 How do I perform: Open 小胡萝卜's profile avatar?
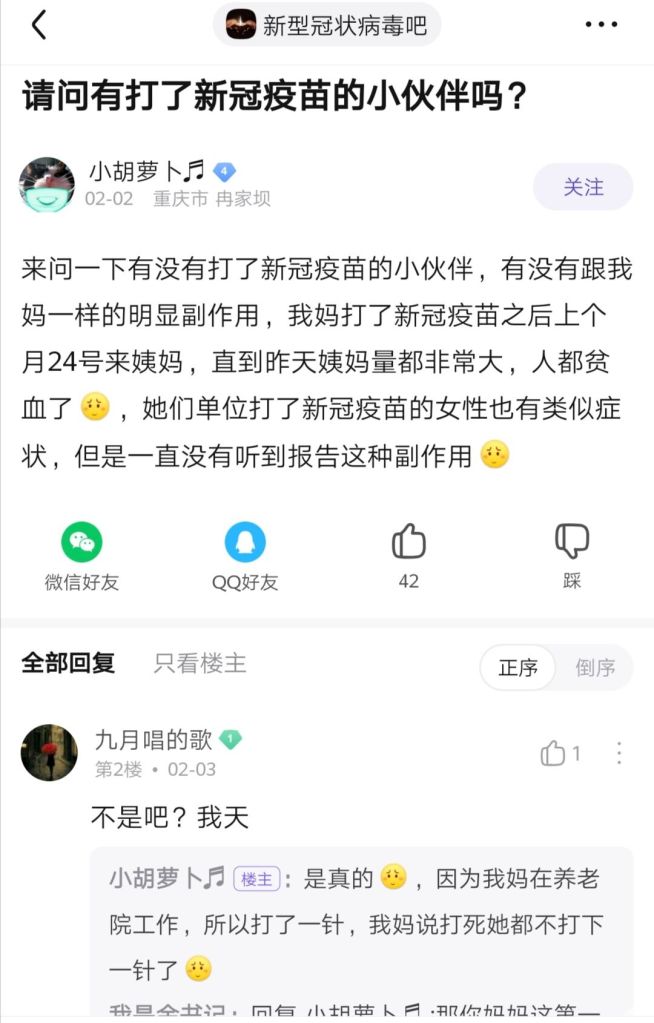click(47, 185)
